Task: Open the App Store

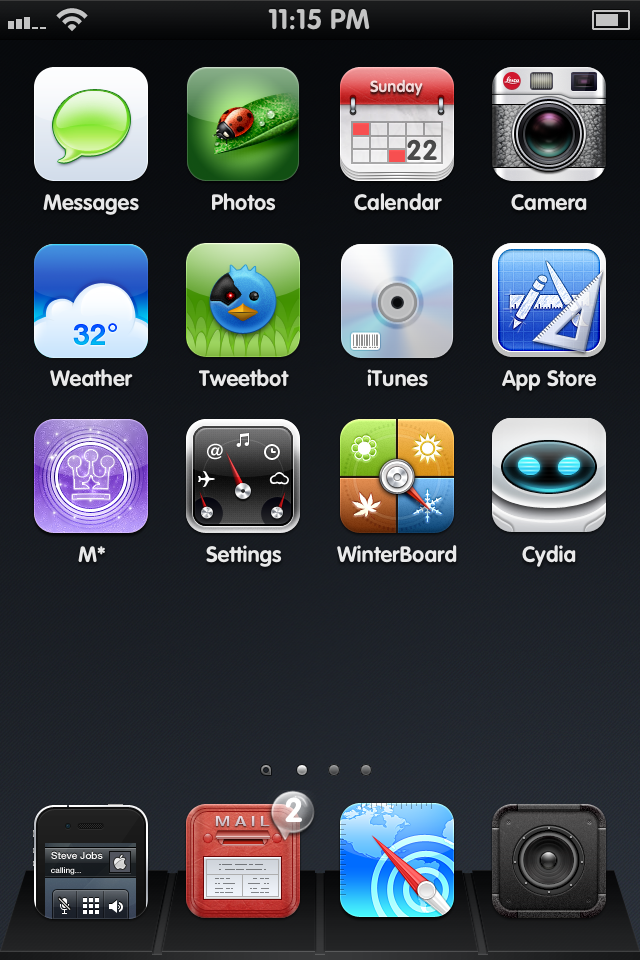Action: [549, 300]
